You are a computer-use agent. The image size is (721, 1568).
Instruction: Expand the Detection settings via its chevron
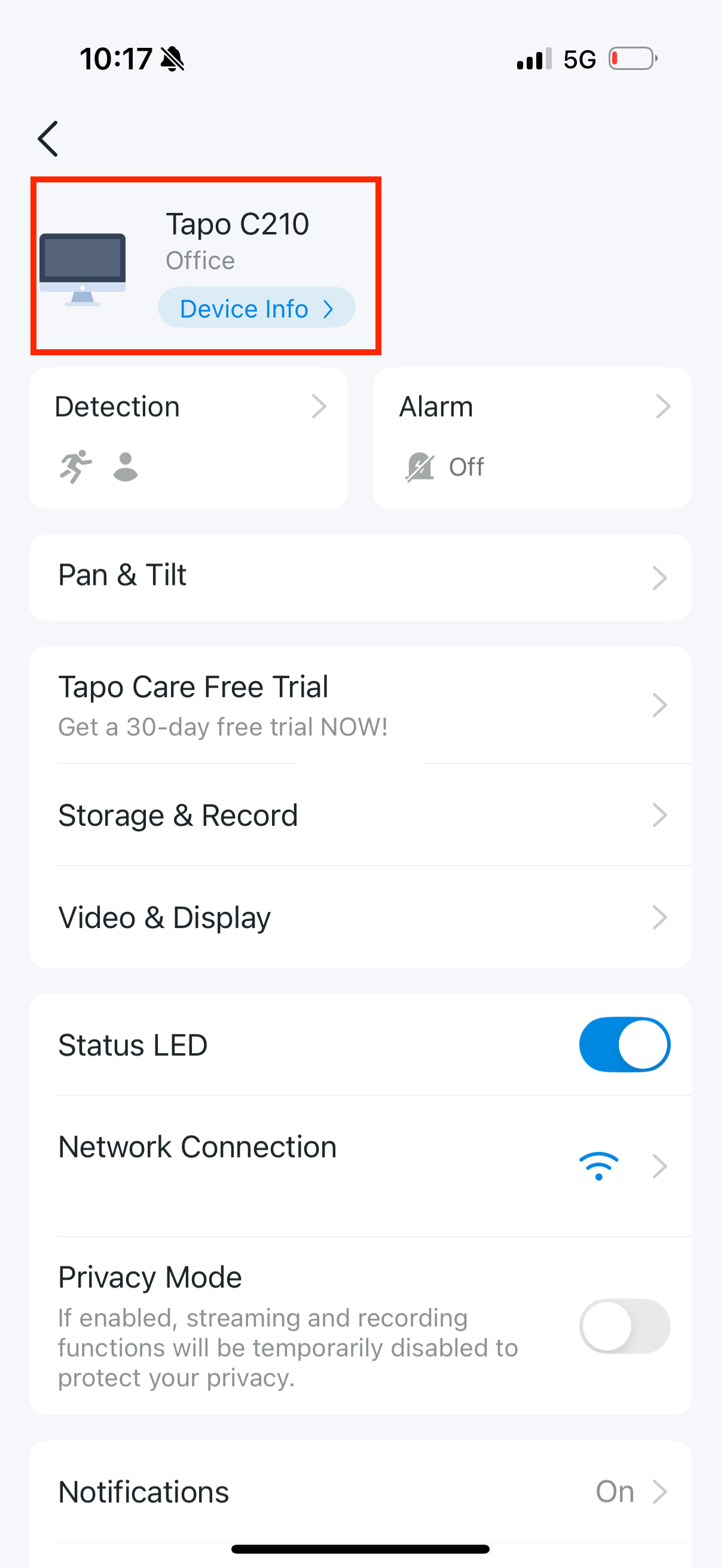point(320,406)
